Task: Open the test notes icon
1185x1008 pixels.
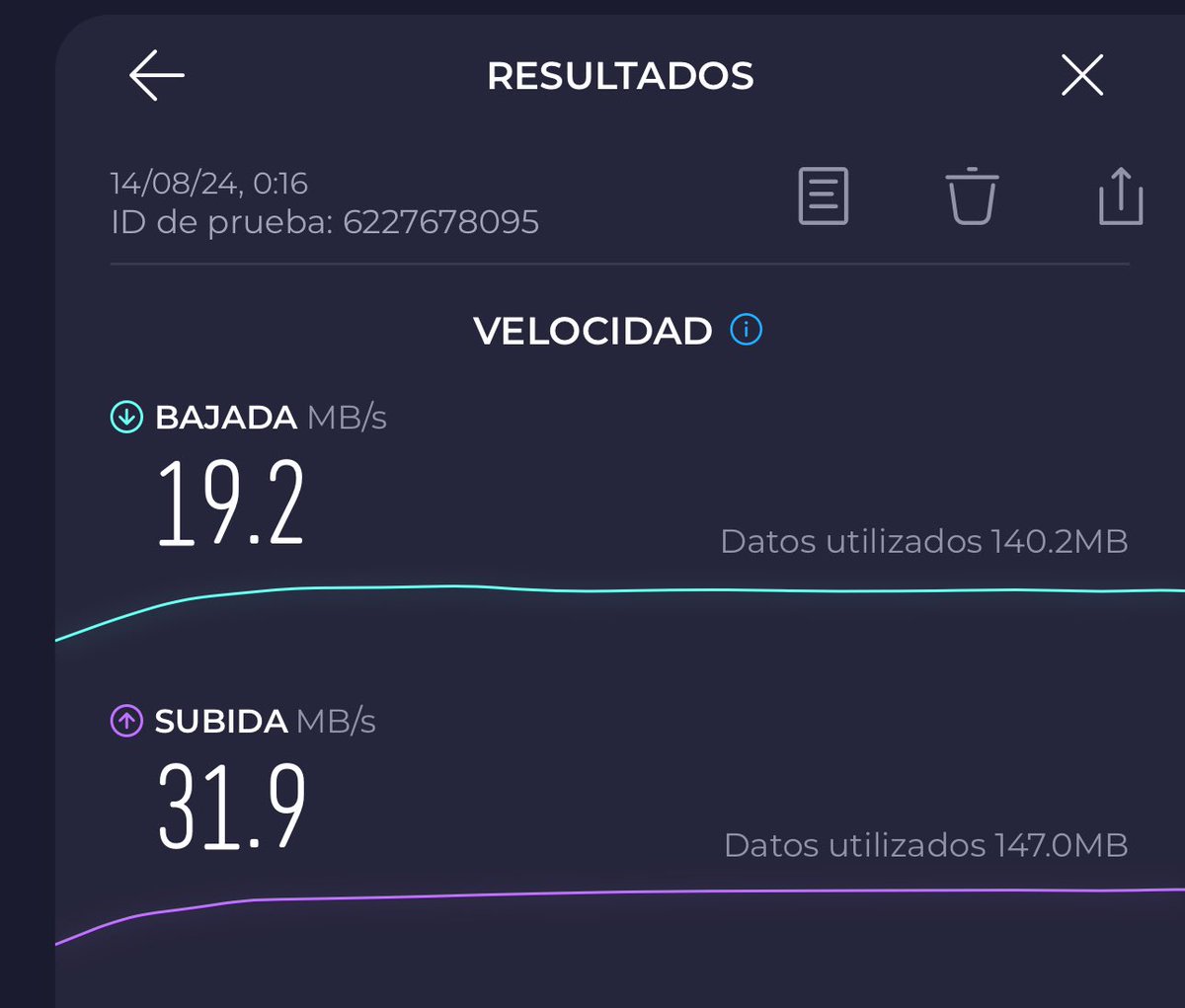Action: [x=823, y=196]
